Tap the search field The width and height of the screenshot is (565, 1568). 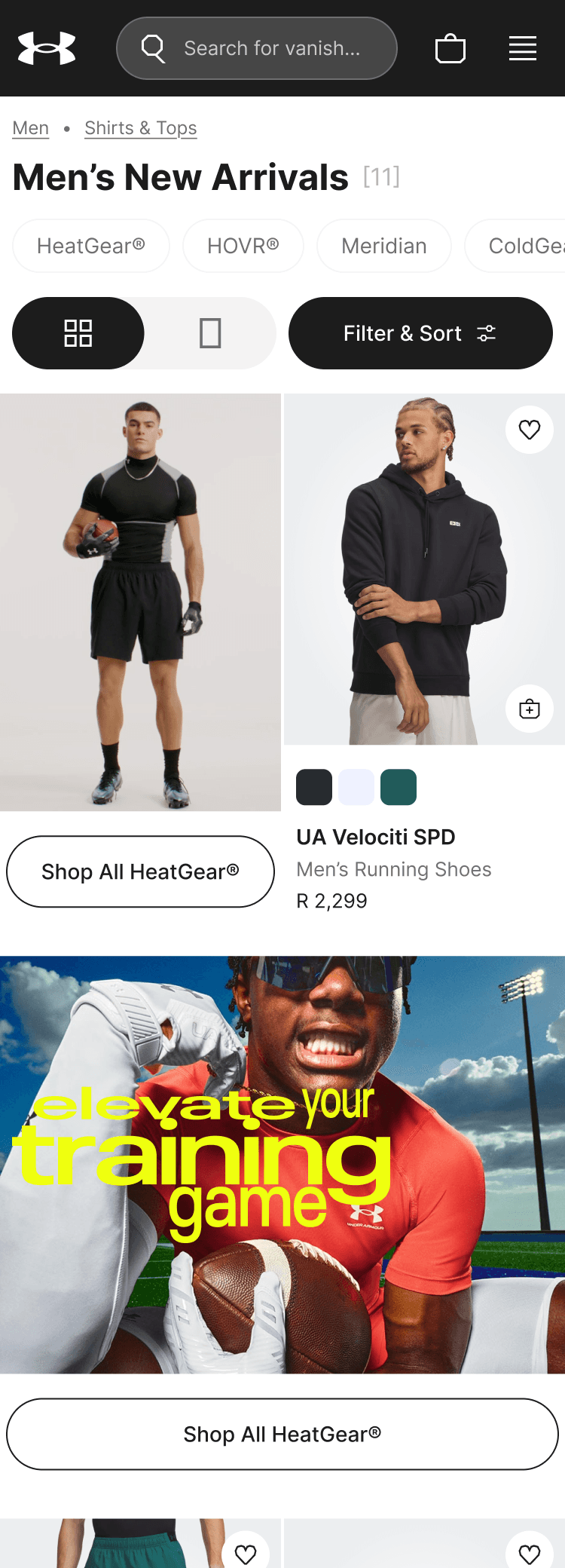[x=257, y=48]
